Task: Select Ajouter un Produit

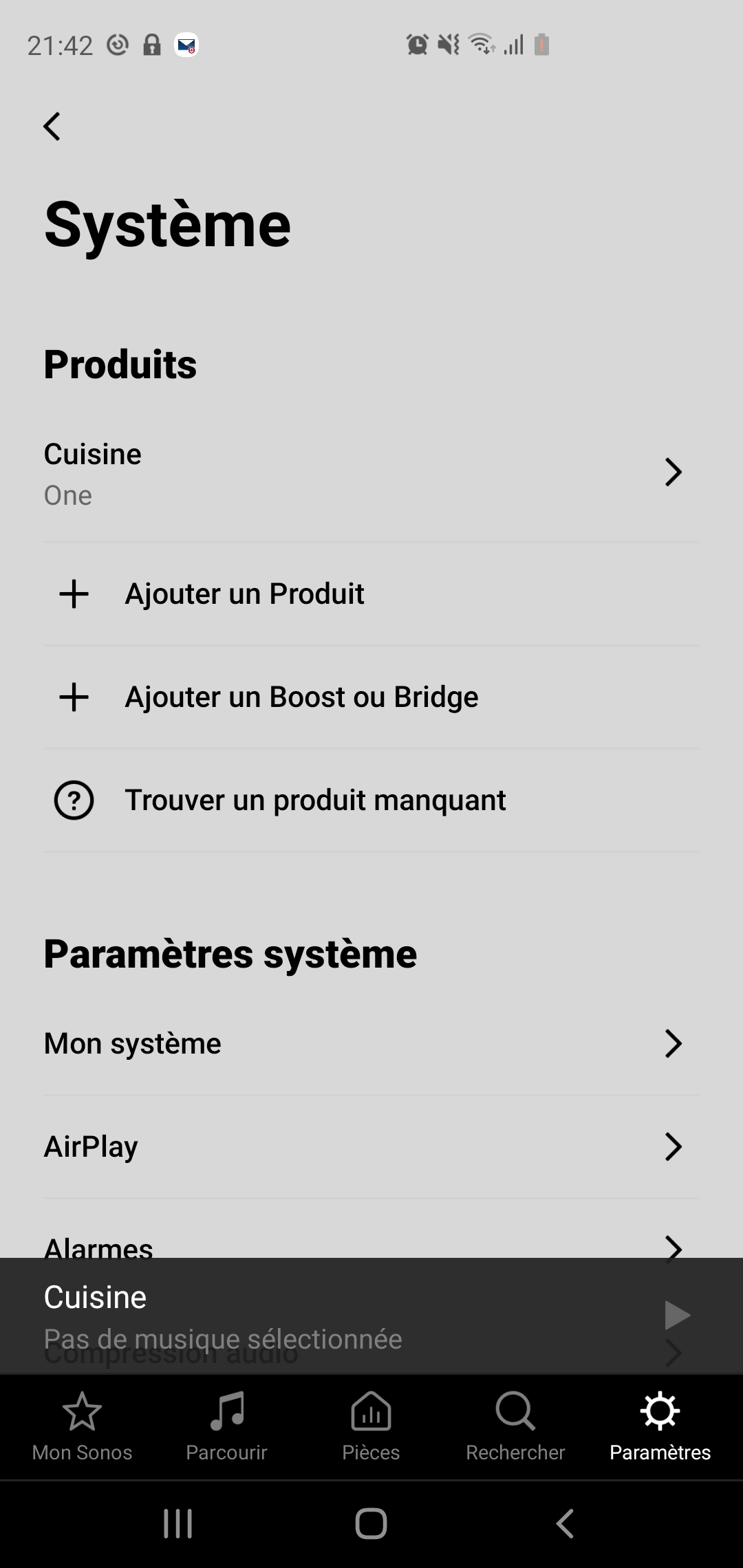Action: click(x=371, y=594)
